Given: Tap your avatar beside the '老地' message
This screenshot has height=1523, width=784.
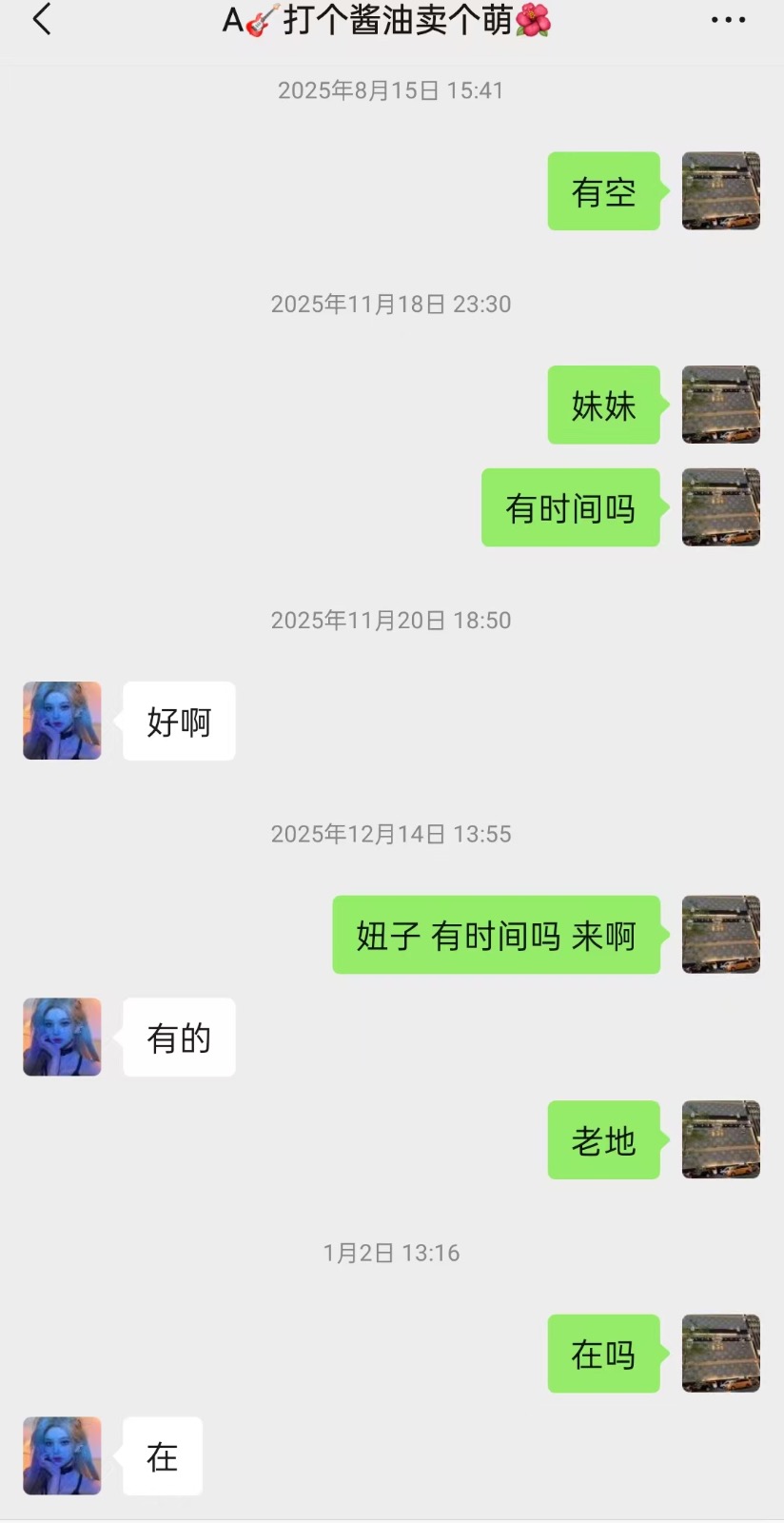Looking at the screenshot, I should pos(721,1140).
